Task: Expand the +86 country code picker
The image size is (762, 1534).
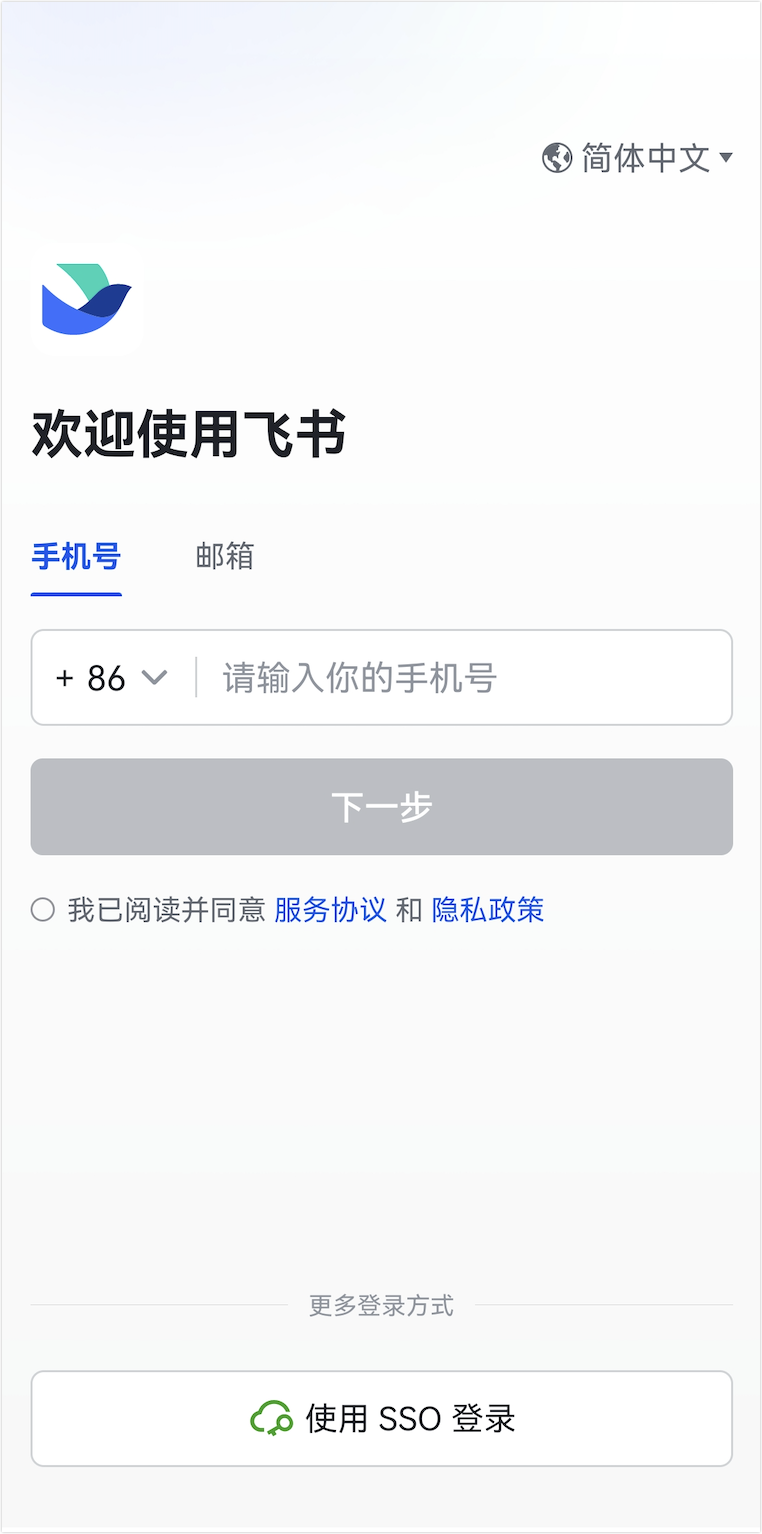Action: pyautogui.click(x=111, y=678)
